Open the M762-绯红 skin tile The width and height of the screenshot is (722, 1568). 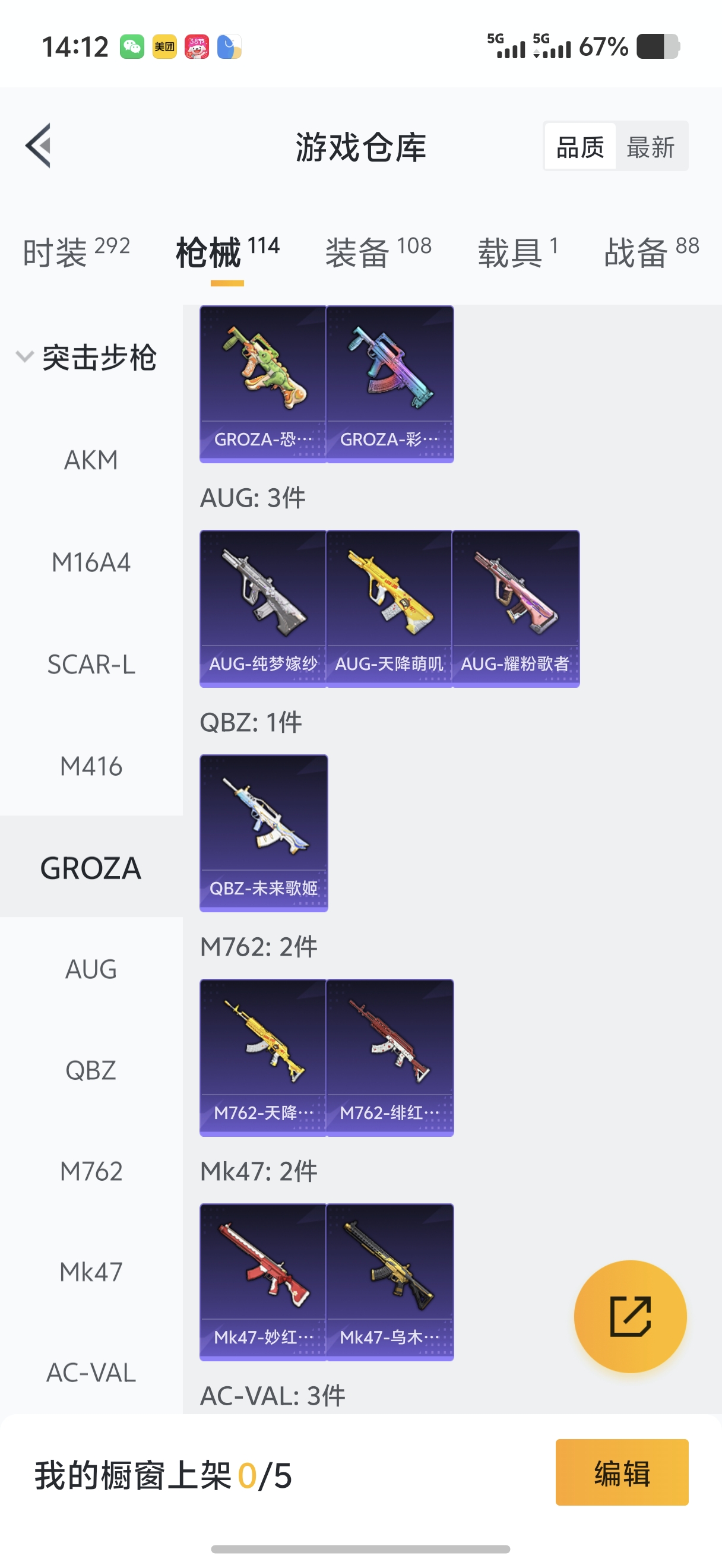(x=390, y=1057)
